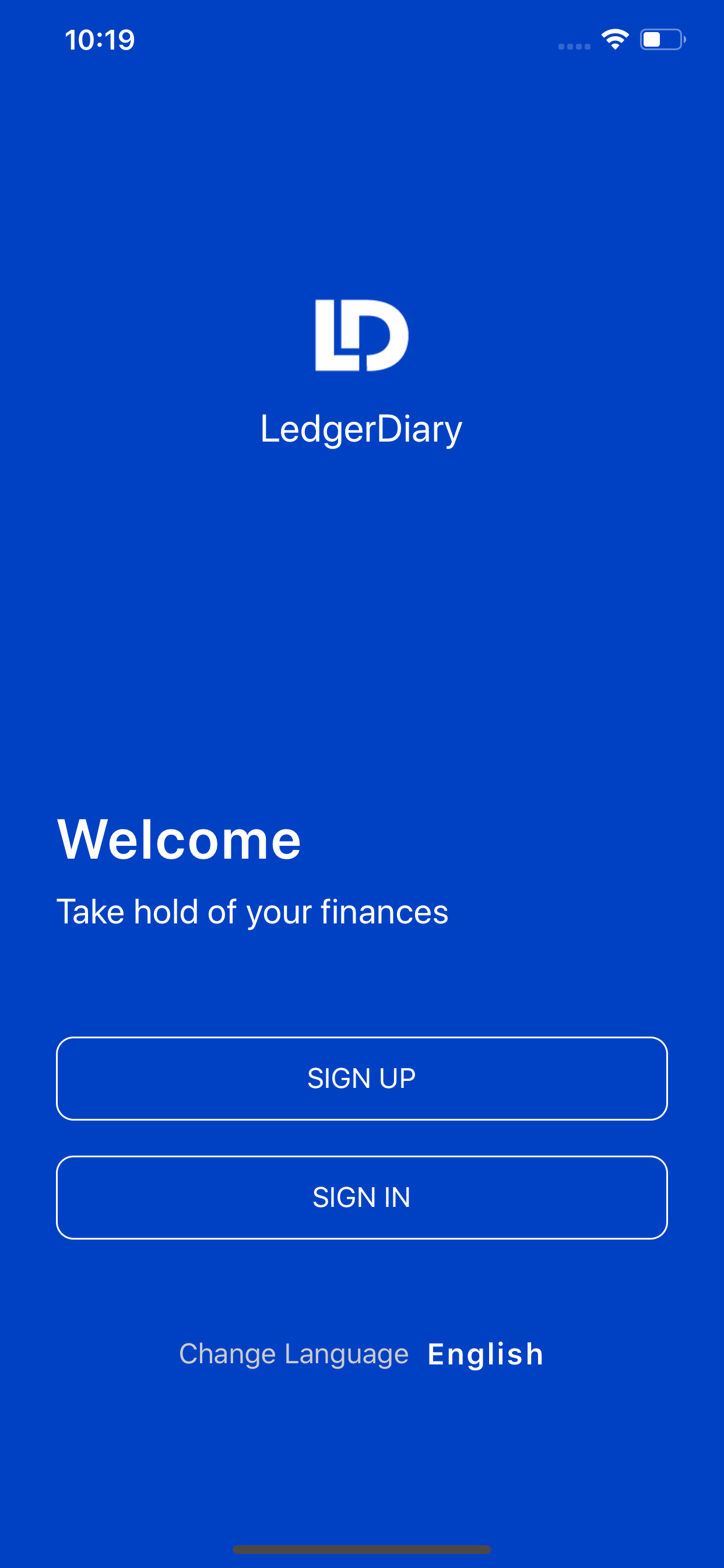Tap the LD brand mark above app name
724x1568 pixels.
(361, 335)
